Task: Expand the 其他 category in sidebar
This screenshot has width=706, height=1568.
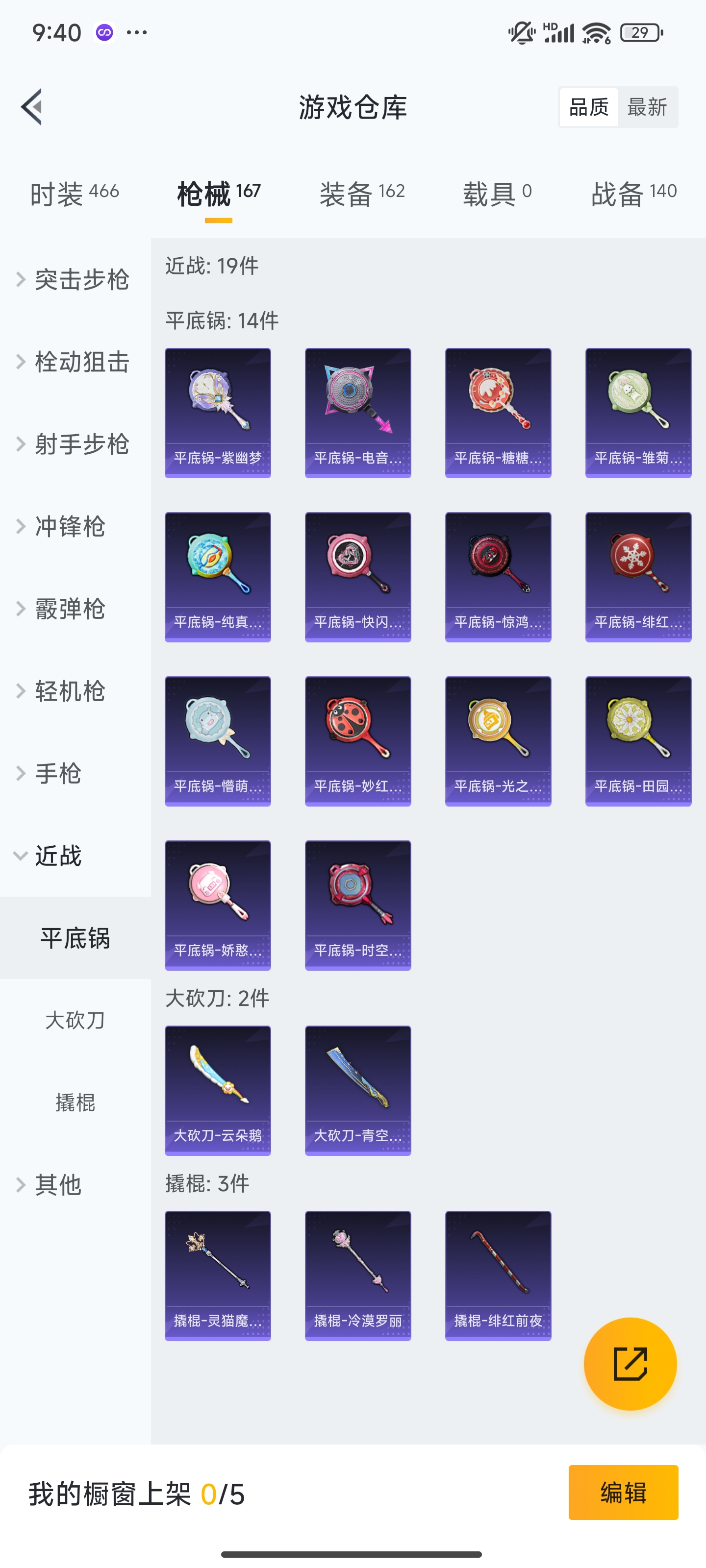Action: pos(58,1184)
